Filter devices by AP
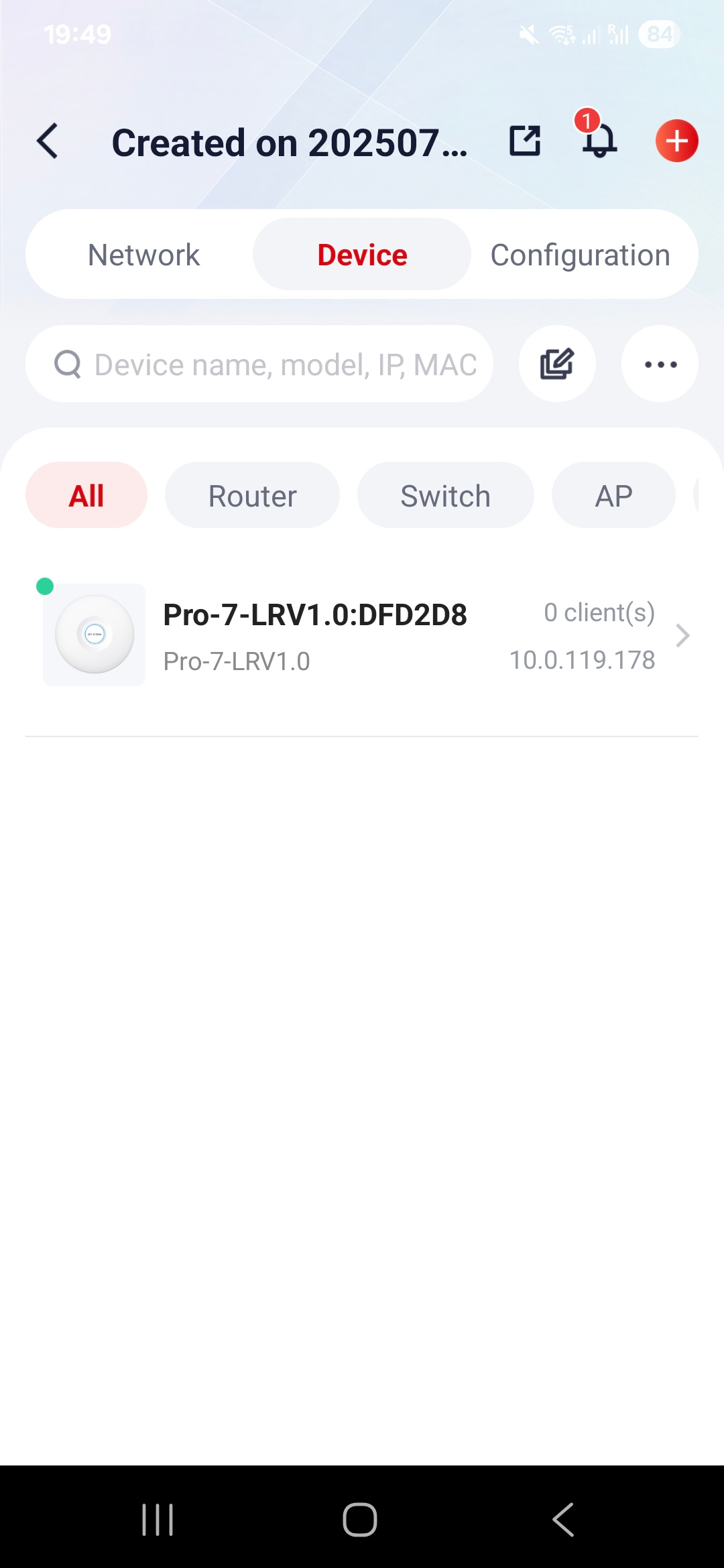This screenshot has width=724, height=1568. [x=613, y=496]
